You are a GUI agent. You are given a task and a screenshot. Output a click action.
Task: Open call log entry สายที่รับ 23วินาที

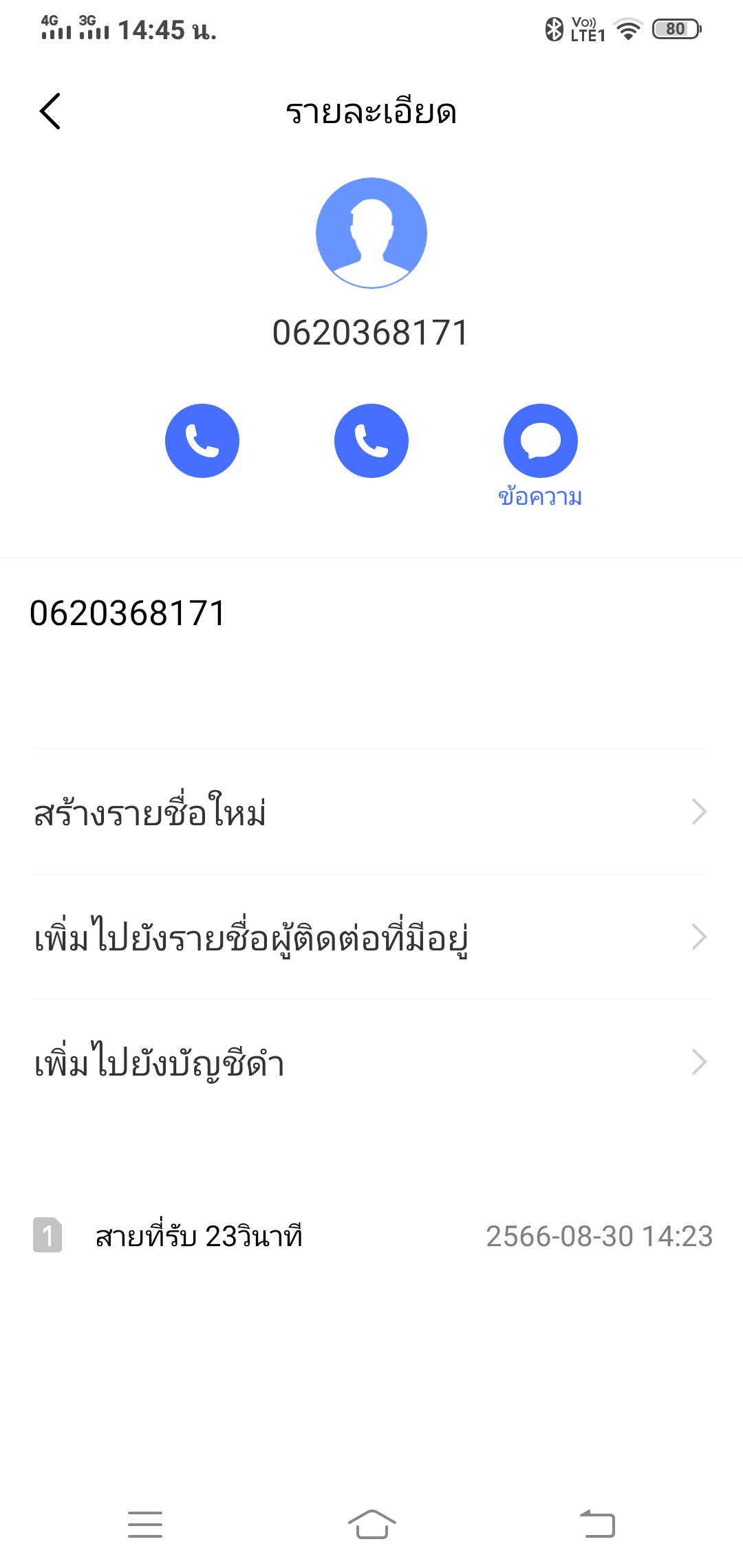click(x=371, y=1236)
